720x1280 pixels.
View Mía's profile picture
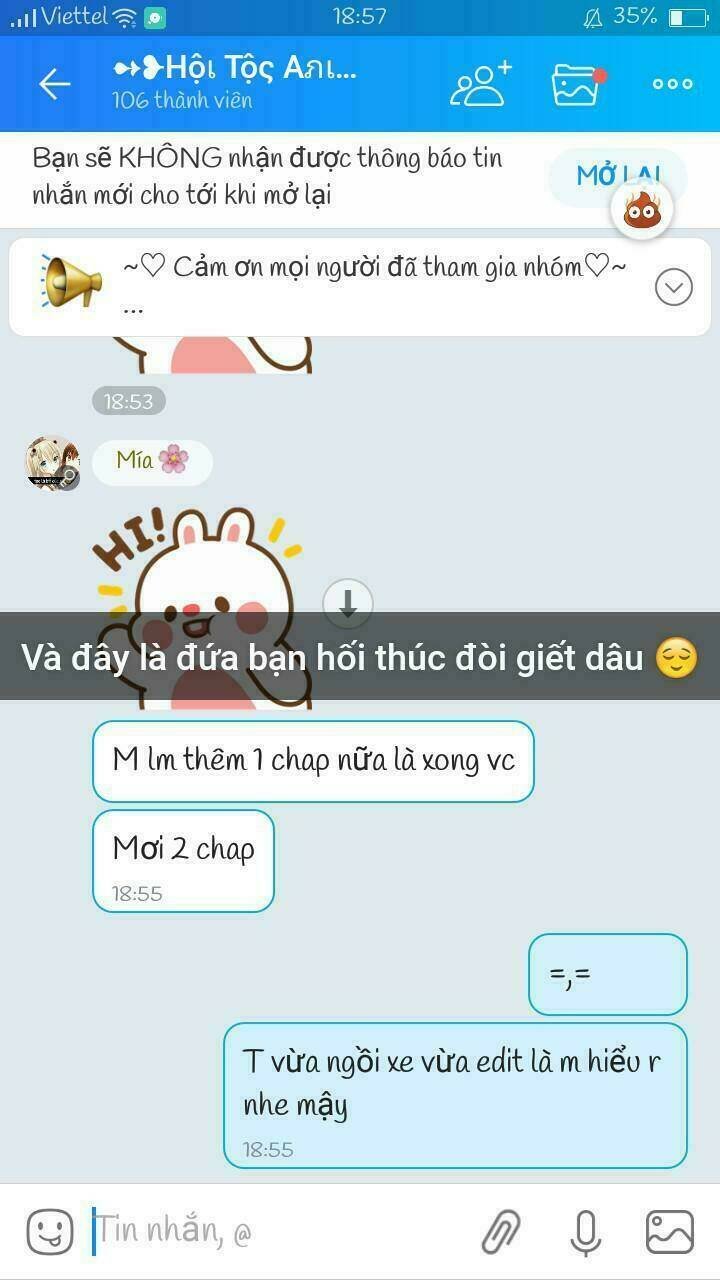50,462
